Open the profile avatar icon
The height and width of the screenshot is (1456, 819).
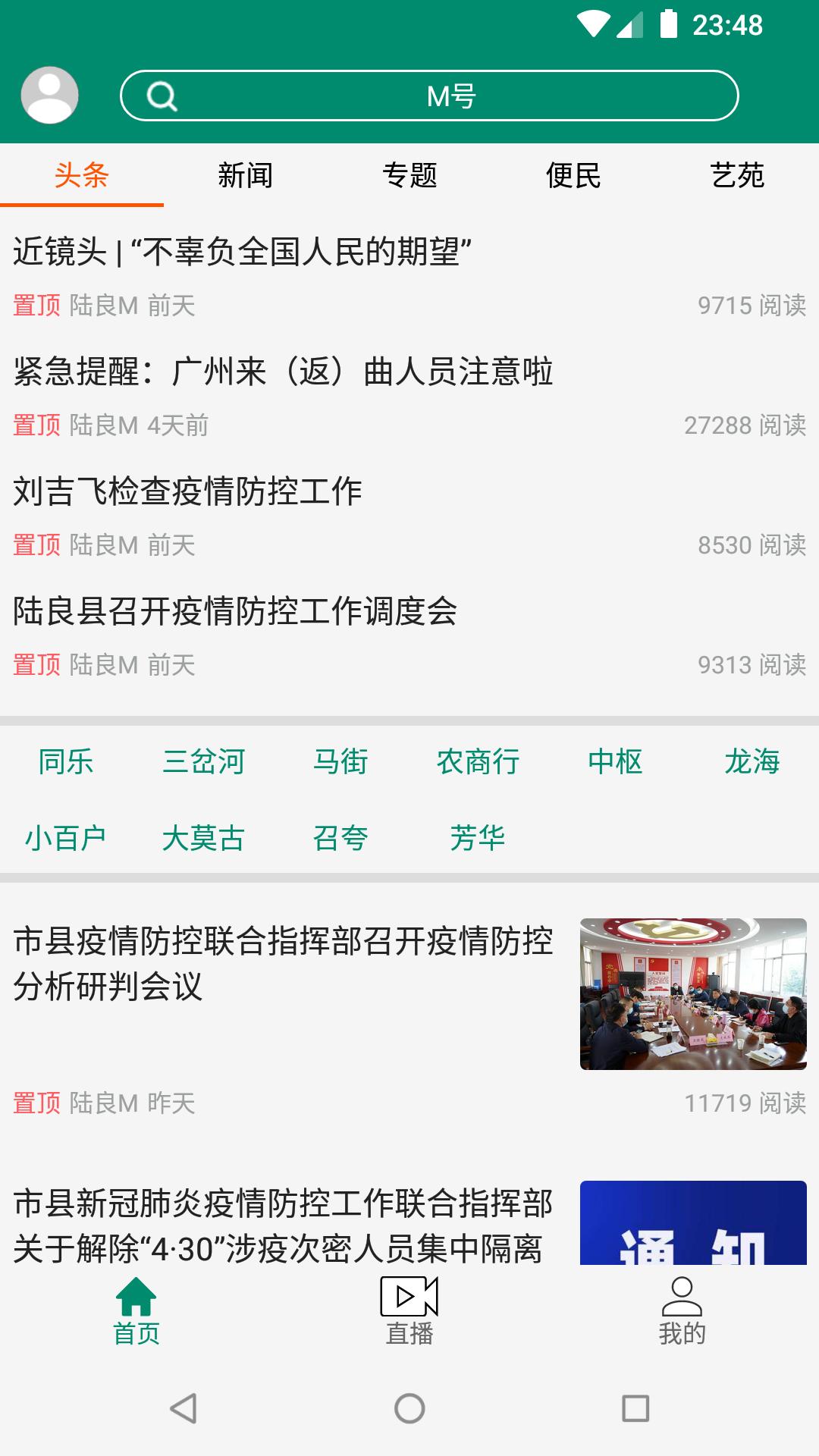point(50,95)
